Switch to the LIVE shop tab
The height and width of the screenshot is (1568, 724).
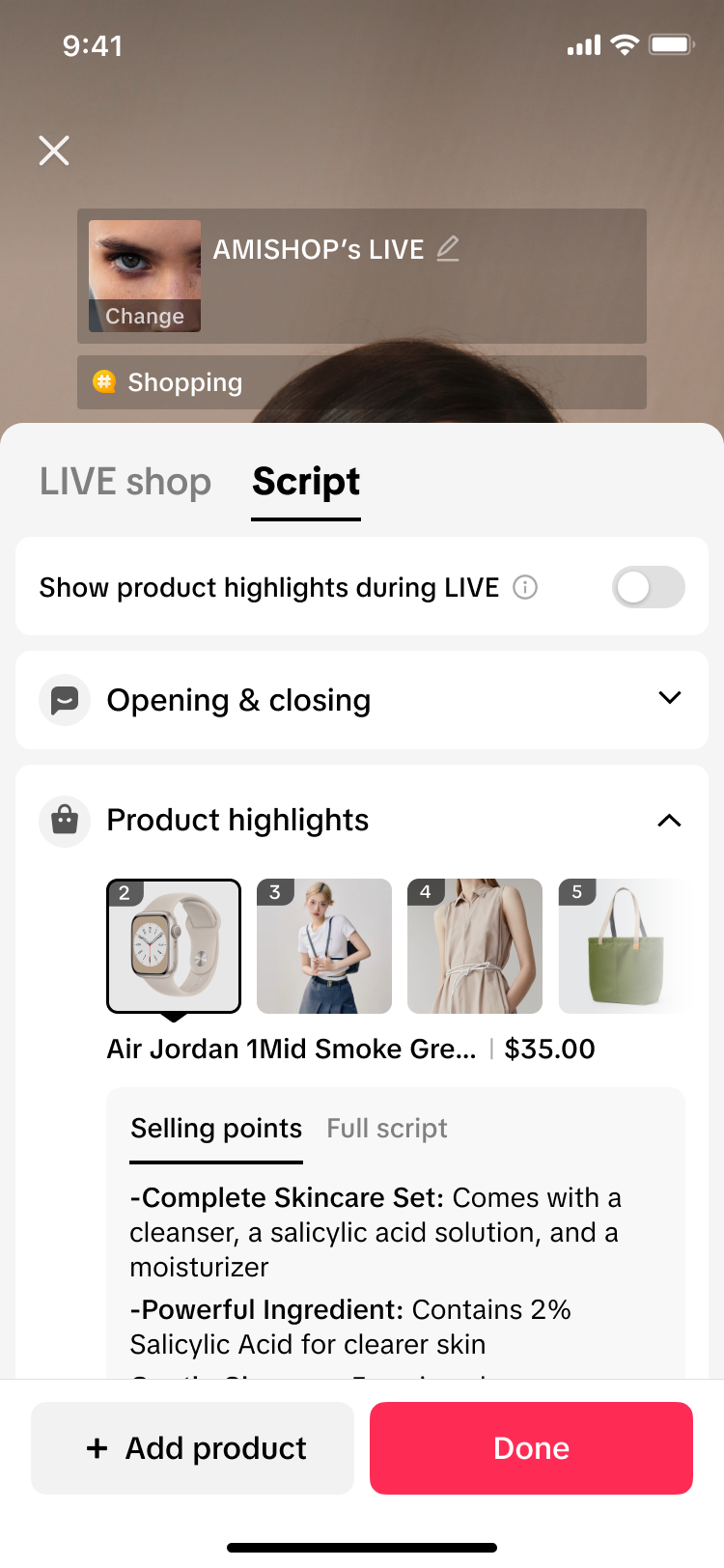pyautogui.click(x=125, y=482)
